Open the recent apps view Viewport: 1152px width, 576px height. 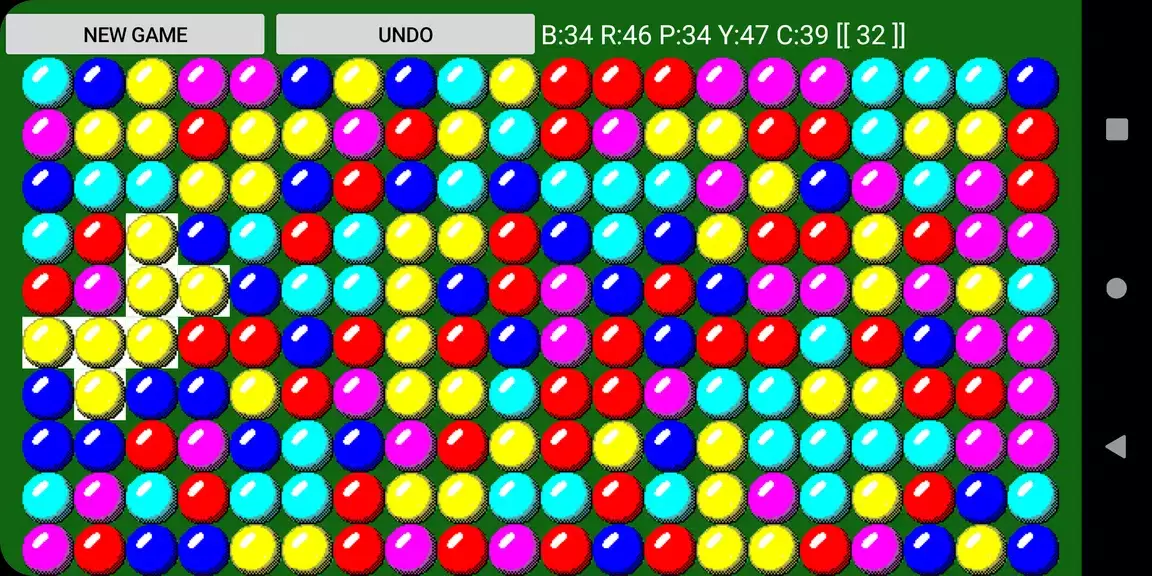1116,129
